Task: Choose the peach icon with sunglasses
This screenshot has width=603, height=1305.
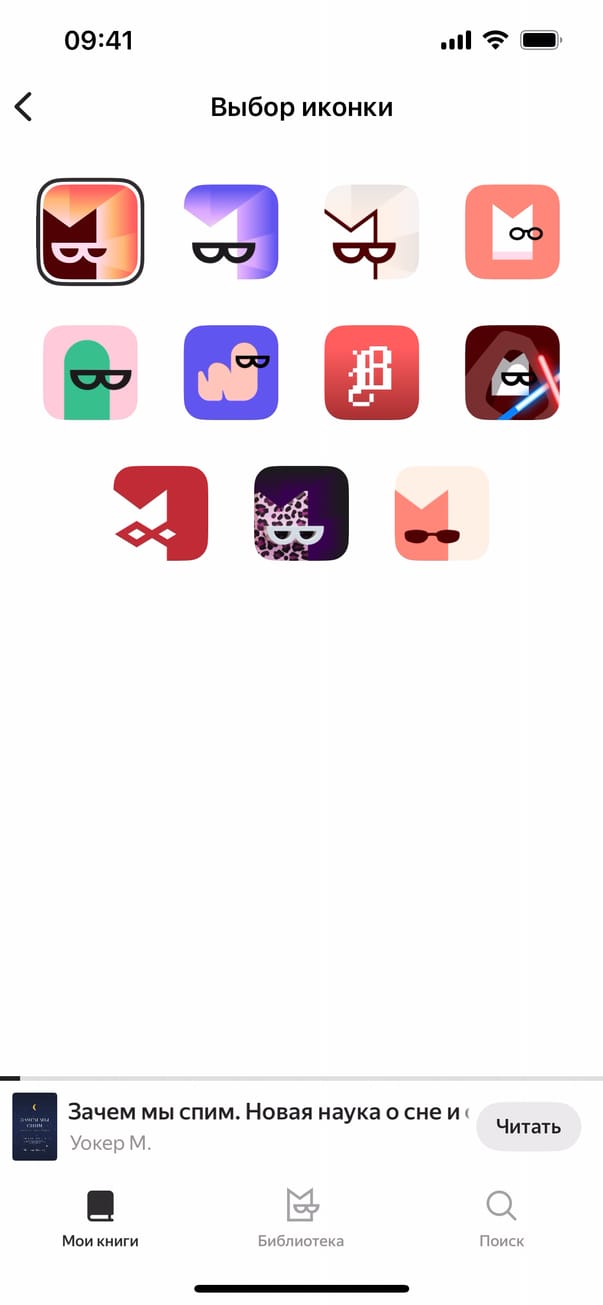Action: 443,513
